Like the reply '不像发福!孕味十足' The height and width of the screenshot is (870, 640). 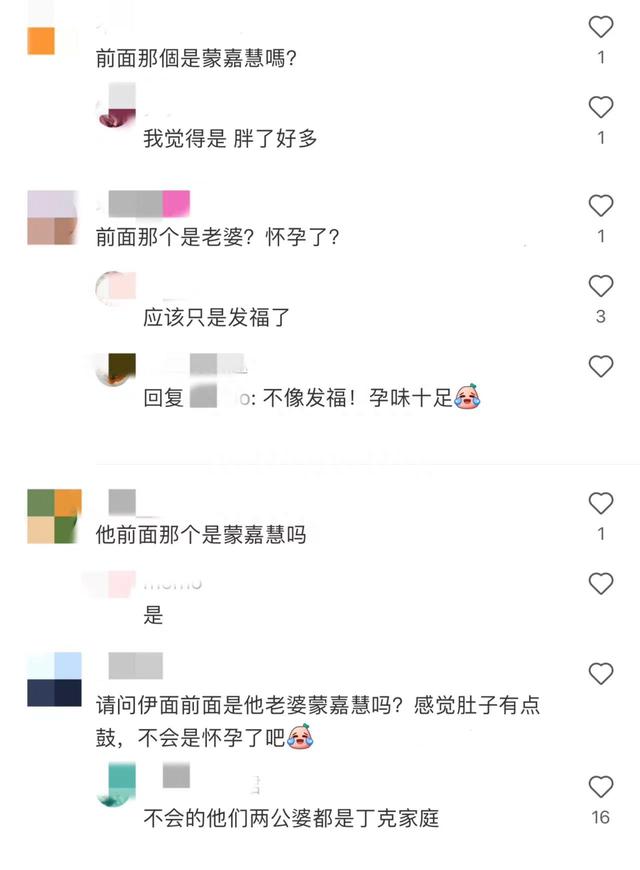tap(600, 366)
